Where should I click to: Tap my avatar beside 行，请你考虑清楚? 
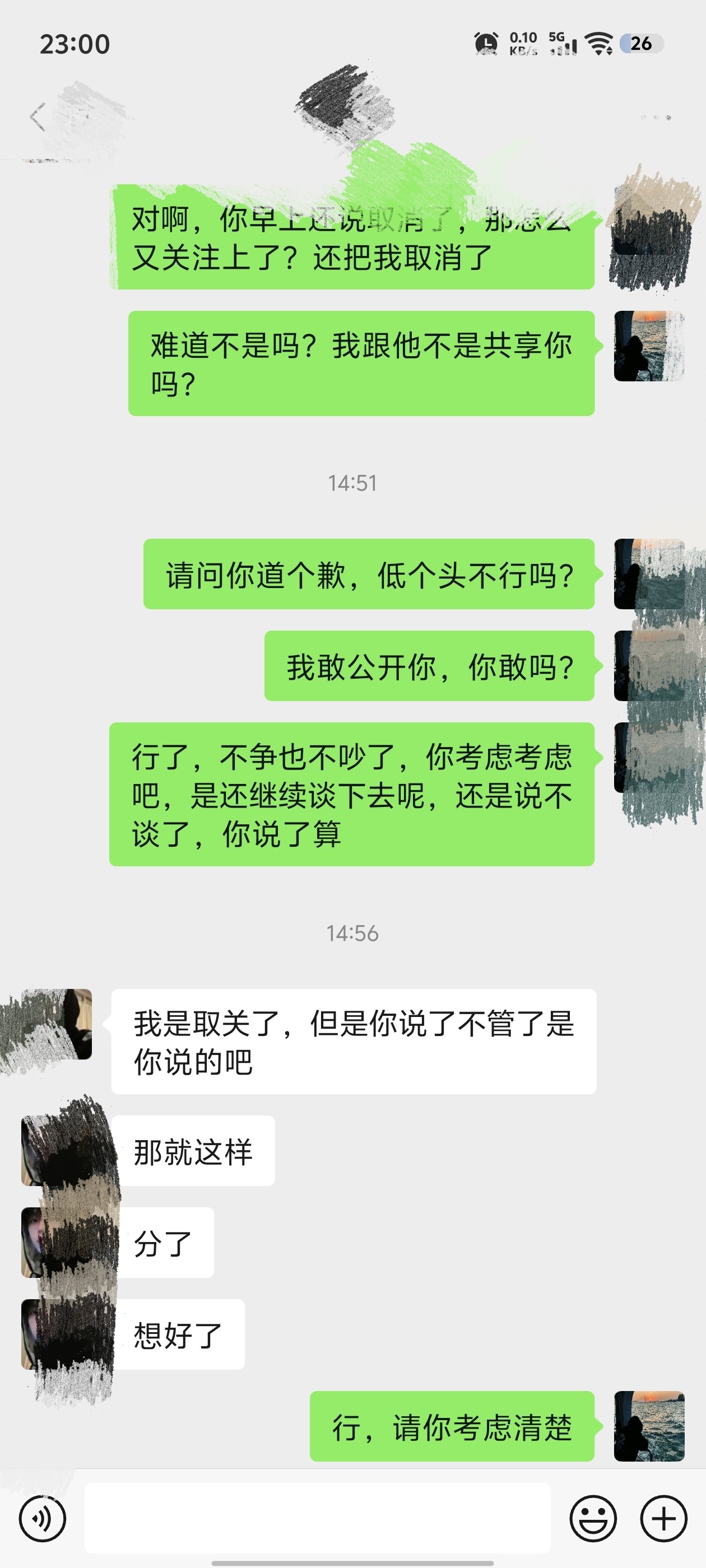pyautogui.click(x=649, y=1426)
